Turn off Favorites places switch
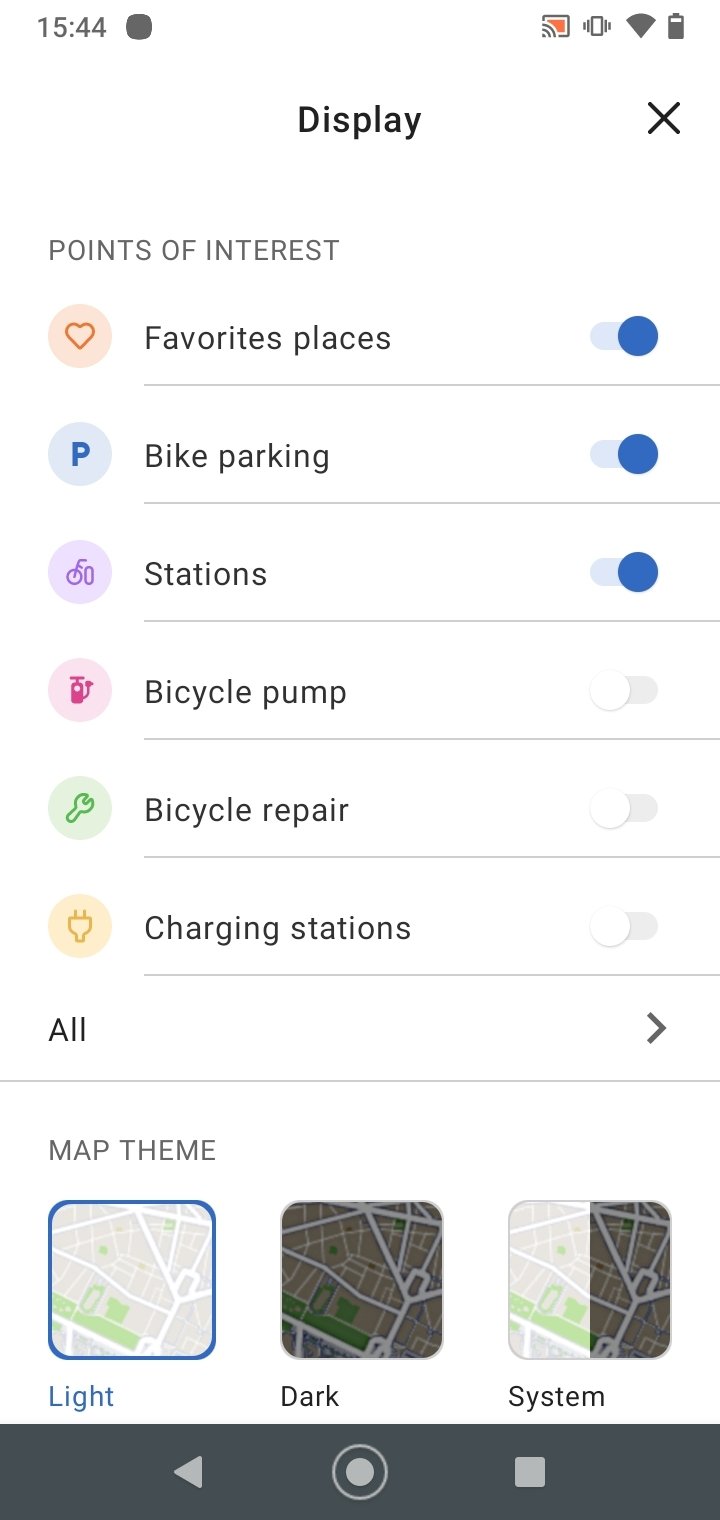Screen dimensions: 720x1520 point(624,337)
